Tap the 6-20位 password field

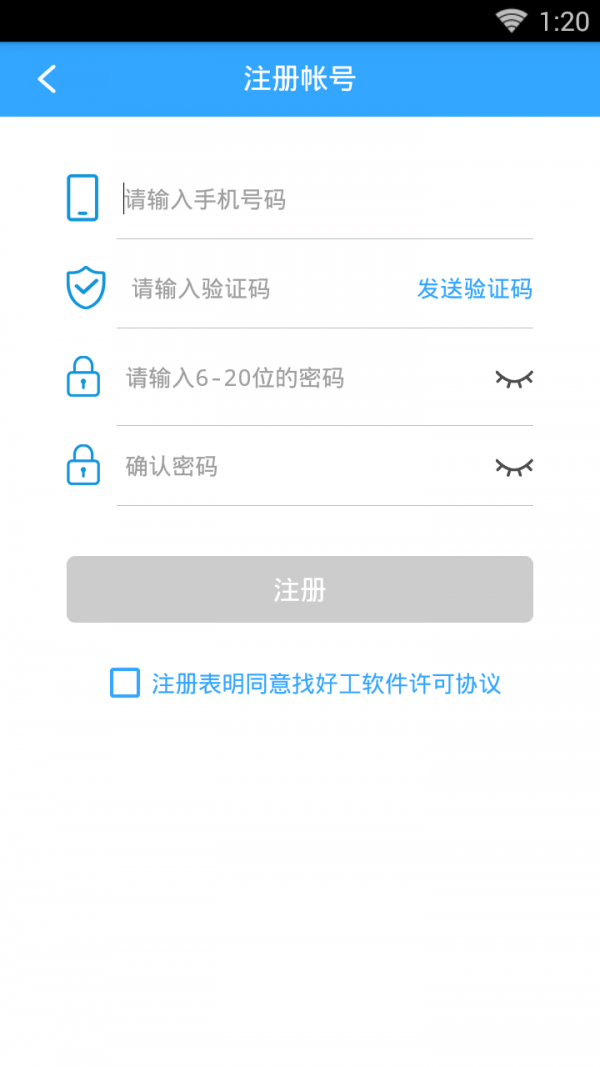305,378
